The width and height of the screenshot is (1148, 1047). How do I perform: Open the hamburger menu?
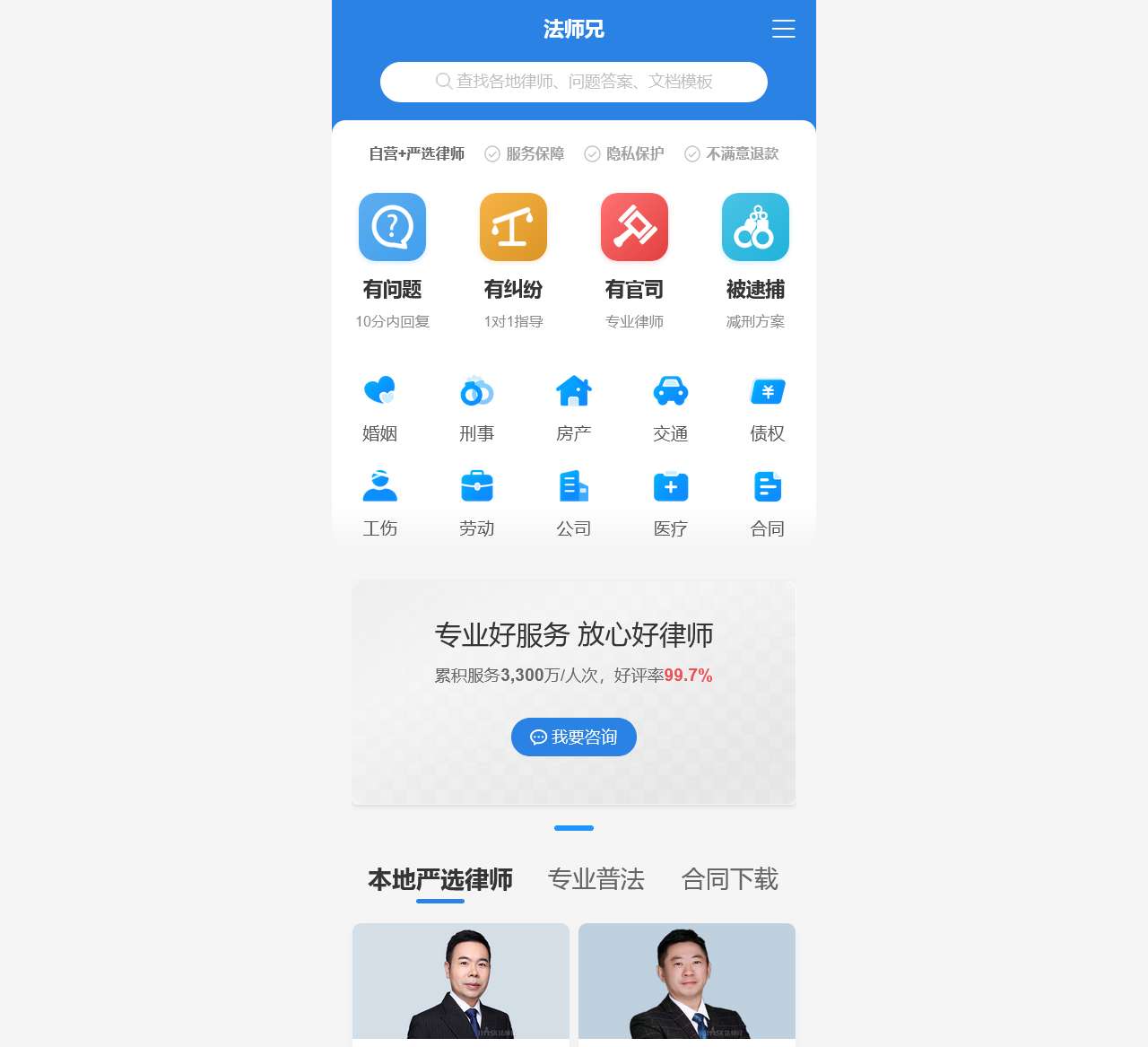click(x=783, y=29)
